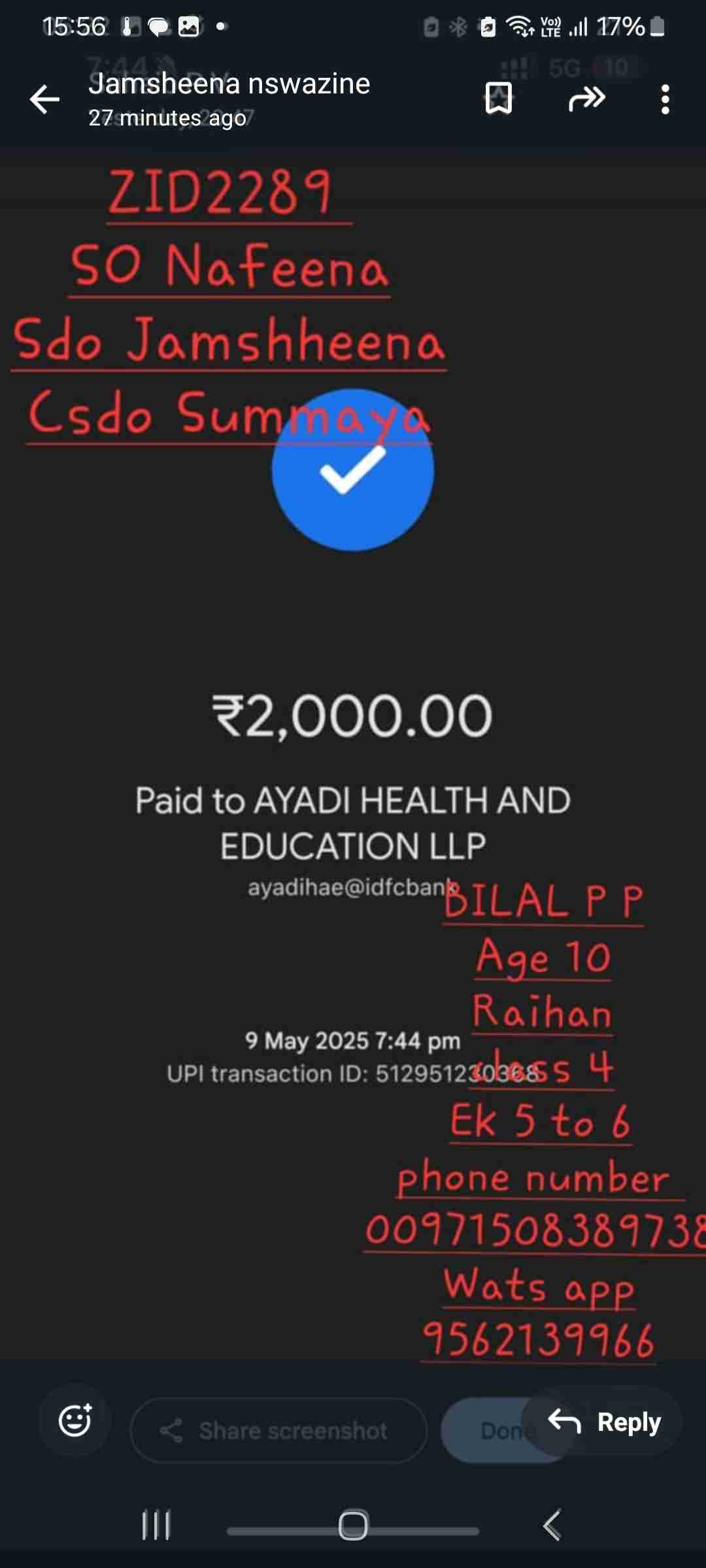Screen dimensions: 706x1568
Task: Tap the system back navigation button
Action: 552,1526
